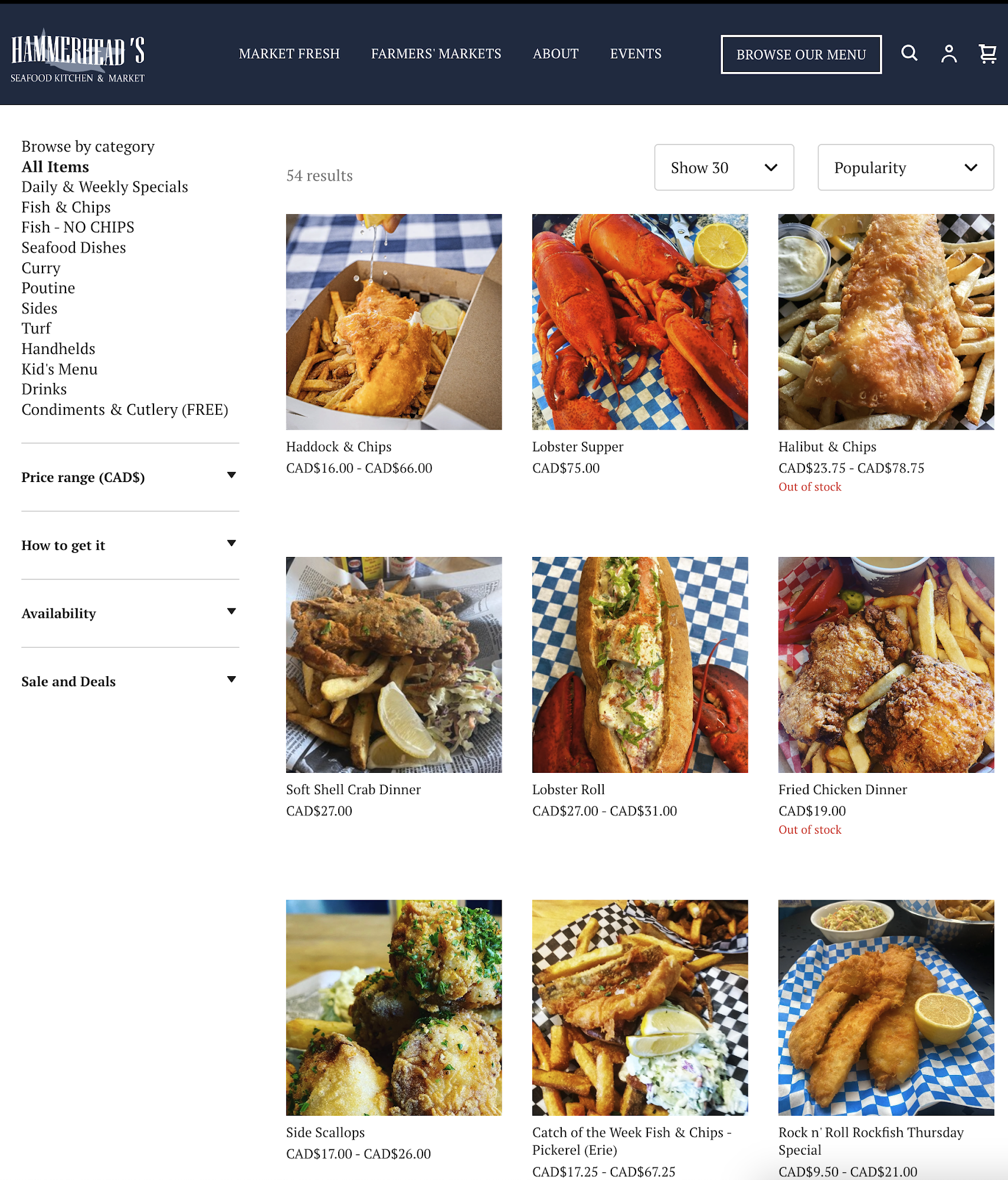View the Lobster Roll product

pyautogui.click(x=640, y=665)
